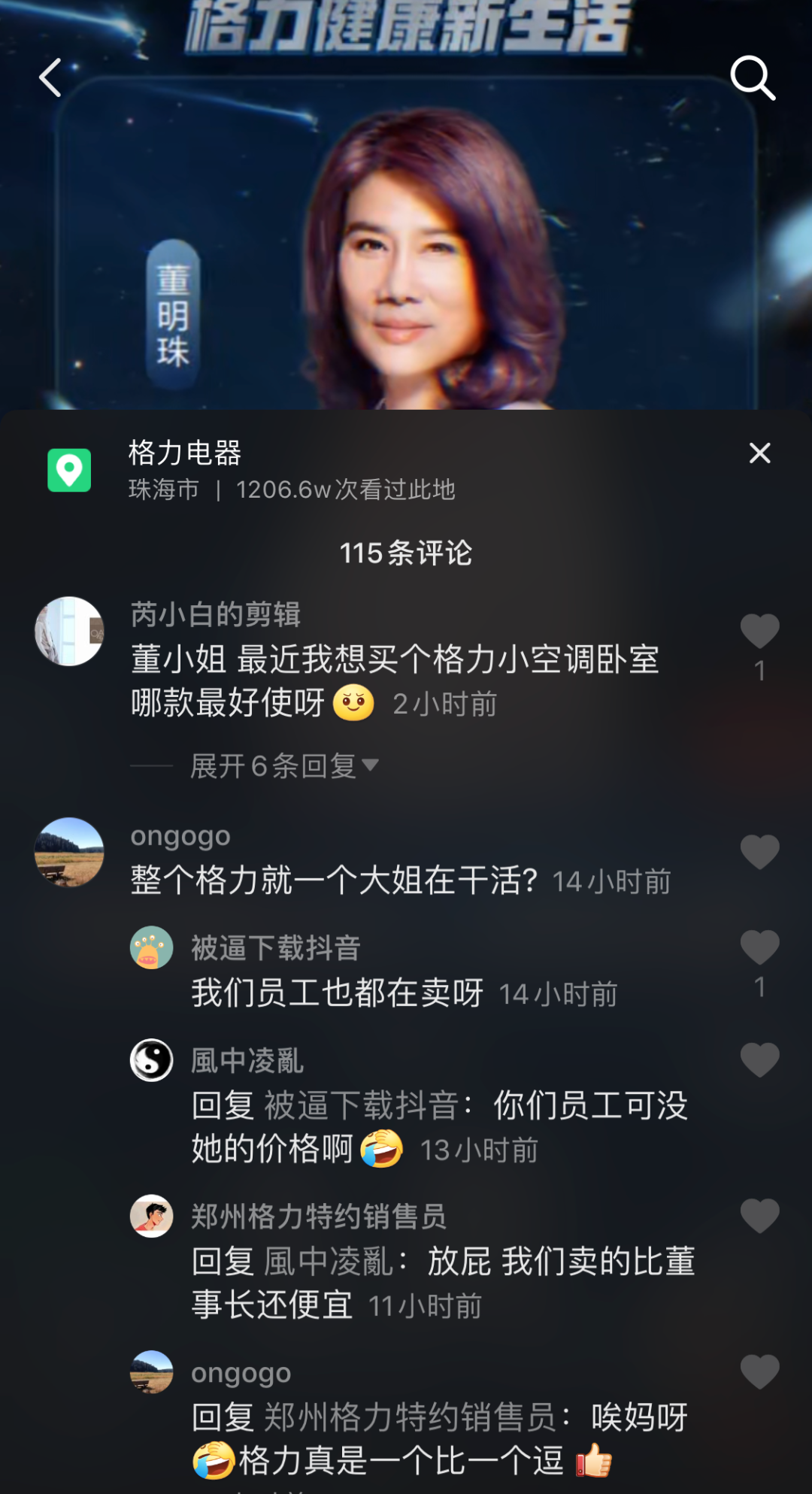Like the reply by 被逼下载抖音

point(759,948)
